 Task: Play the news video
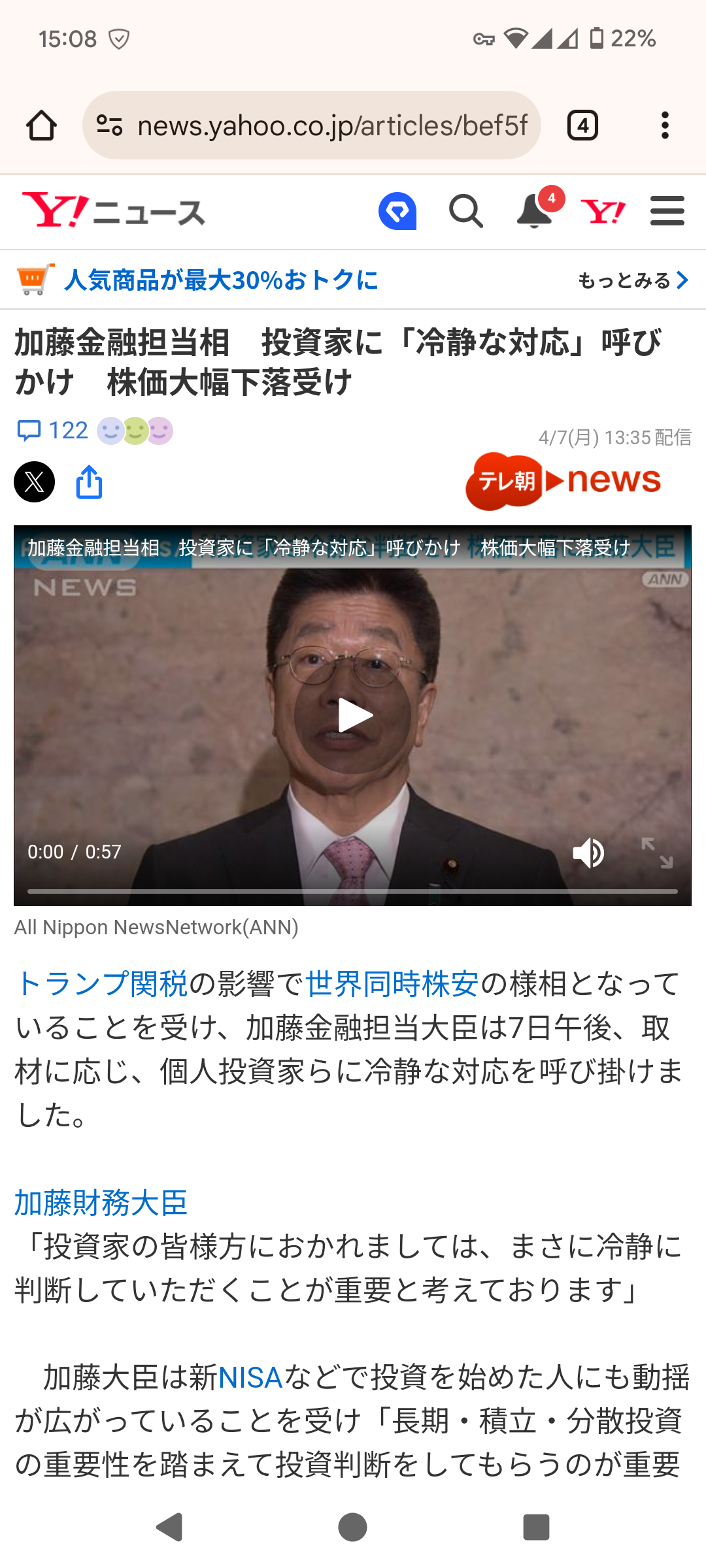(353, 715)
